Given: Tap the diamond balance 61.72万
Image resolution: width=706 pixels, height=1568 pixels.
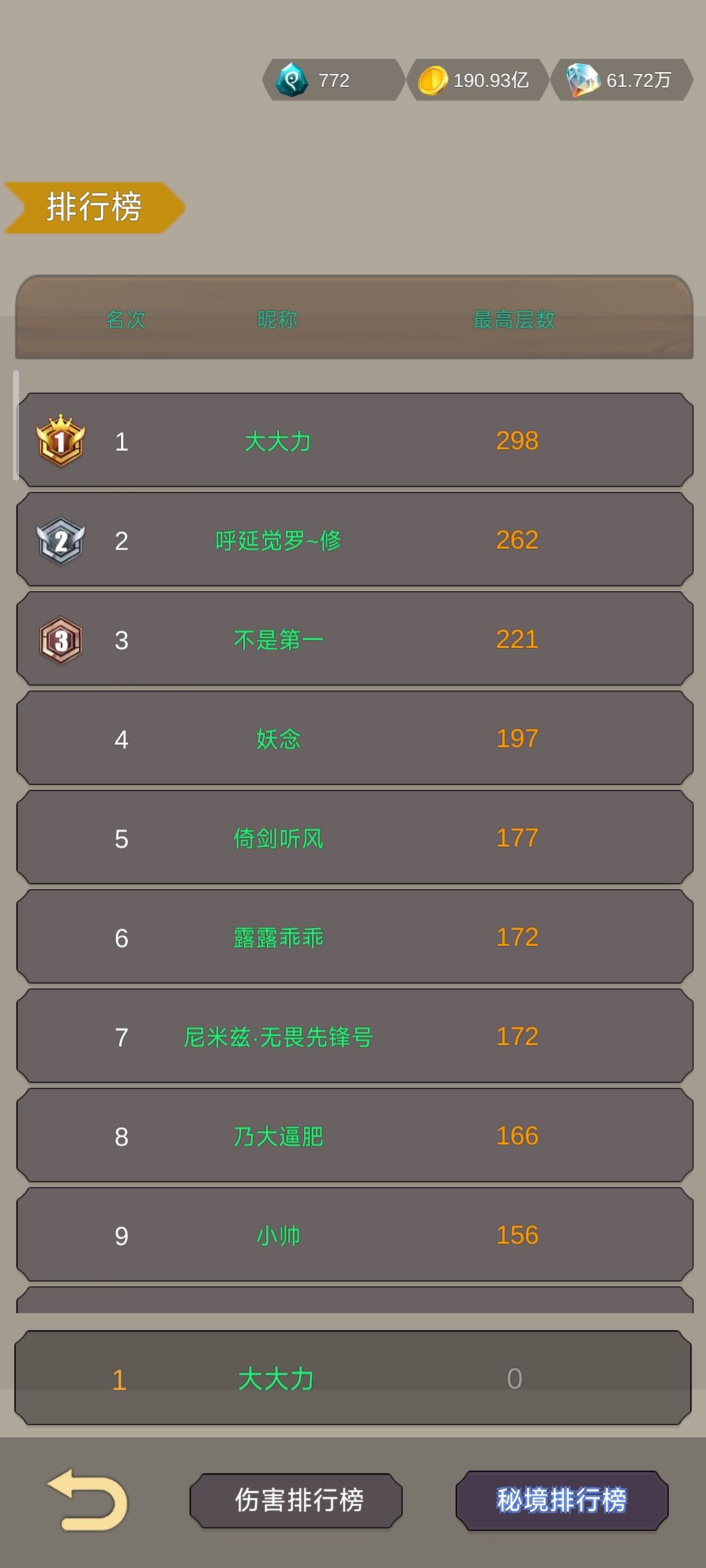Looking at the screenshot, I should [622, 80].
